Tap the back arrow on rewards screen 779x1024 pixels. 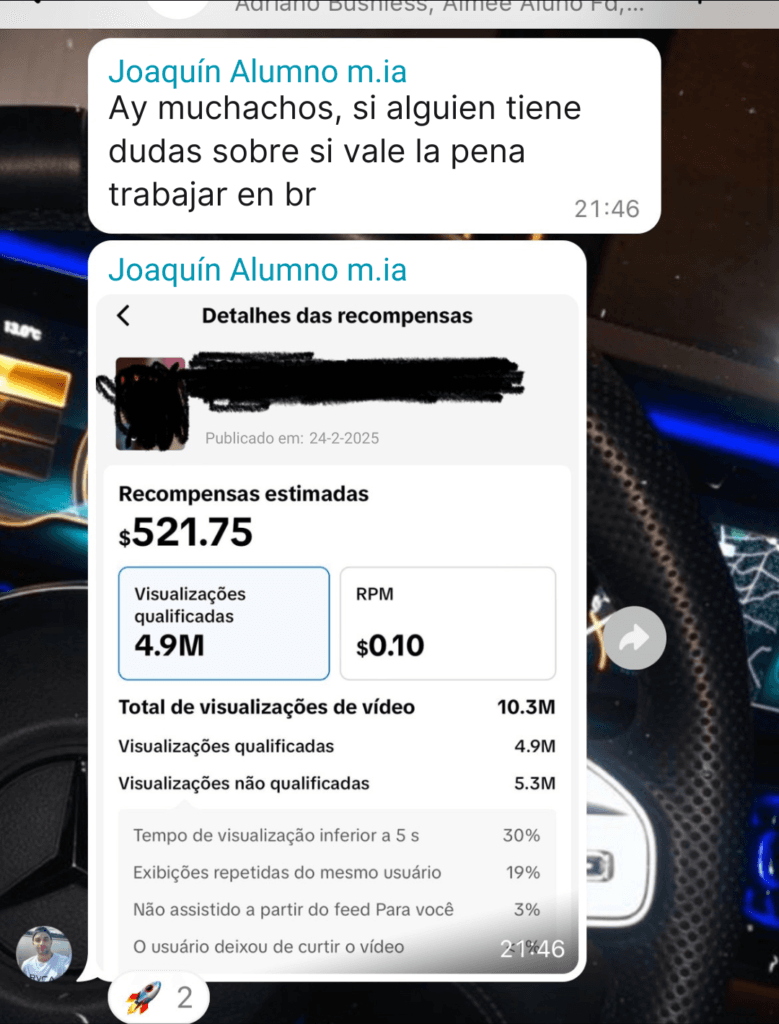120,315
